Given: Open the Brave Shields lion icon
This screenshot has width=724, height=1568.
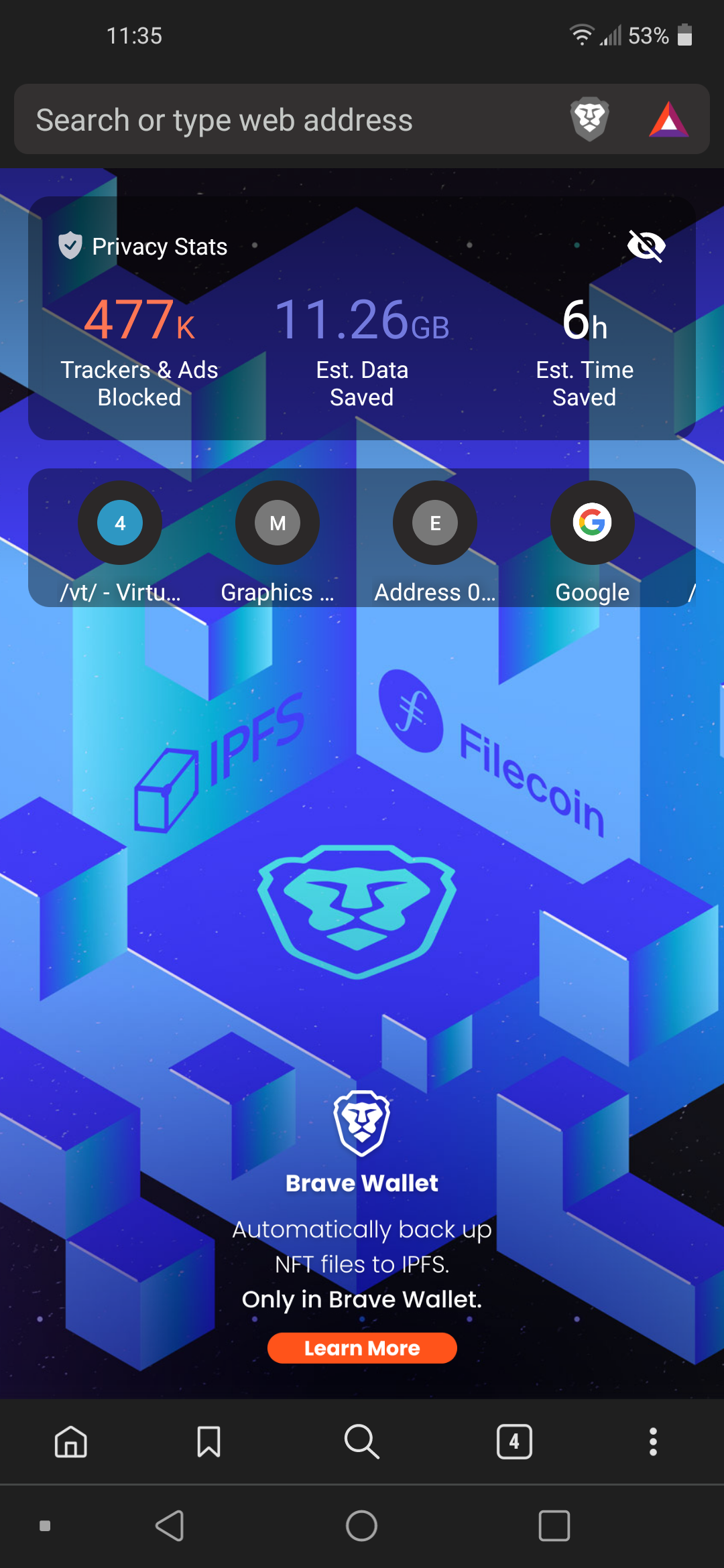Looking at the screenshot, I should tap(590, 120).
